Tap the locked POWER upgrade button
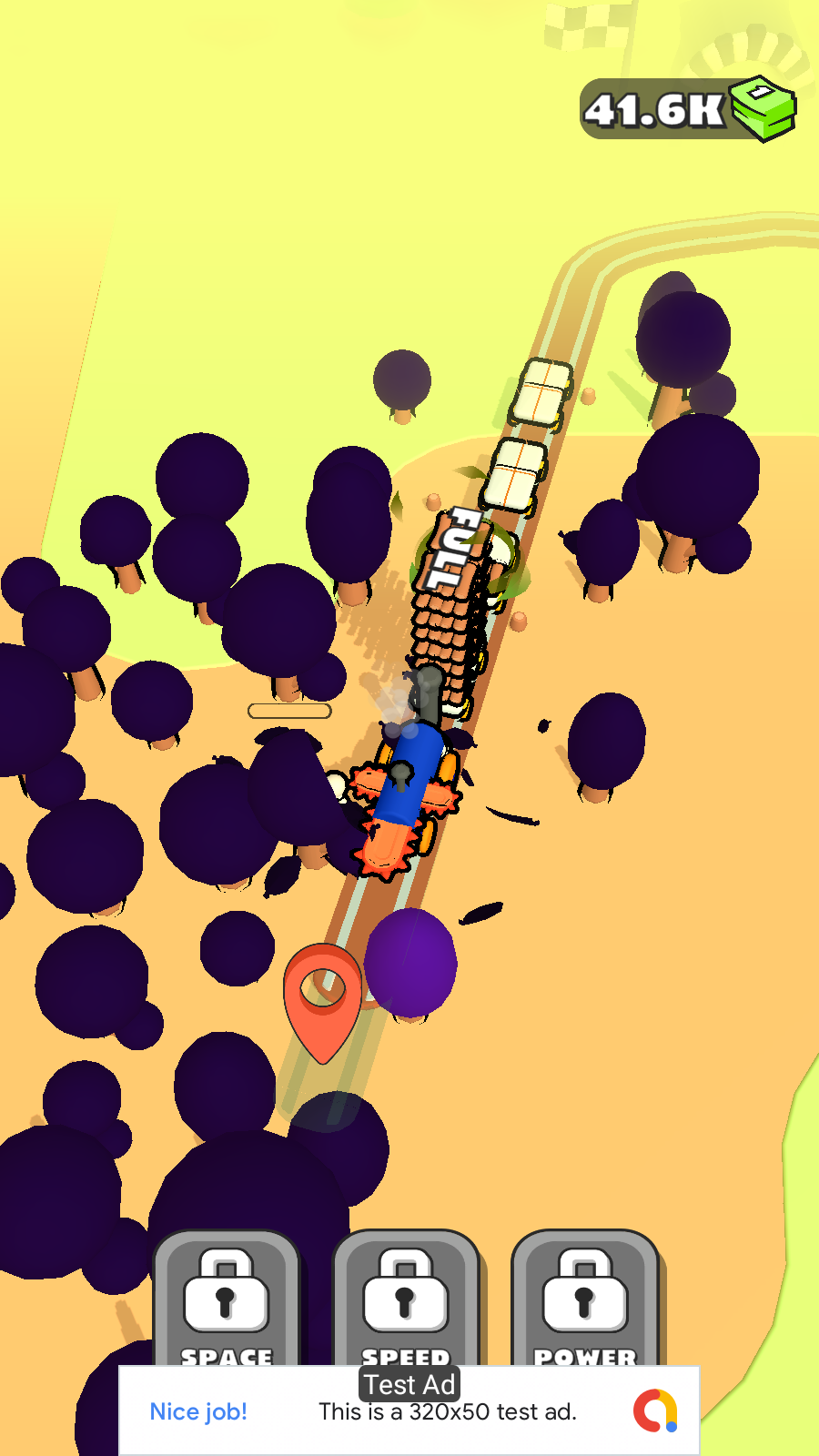The height and width of the screenshot is (1456, 819). [584, 1301]
